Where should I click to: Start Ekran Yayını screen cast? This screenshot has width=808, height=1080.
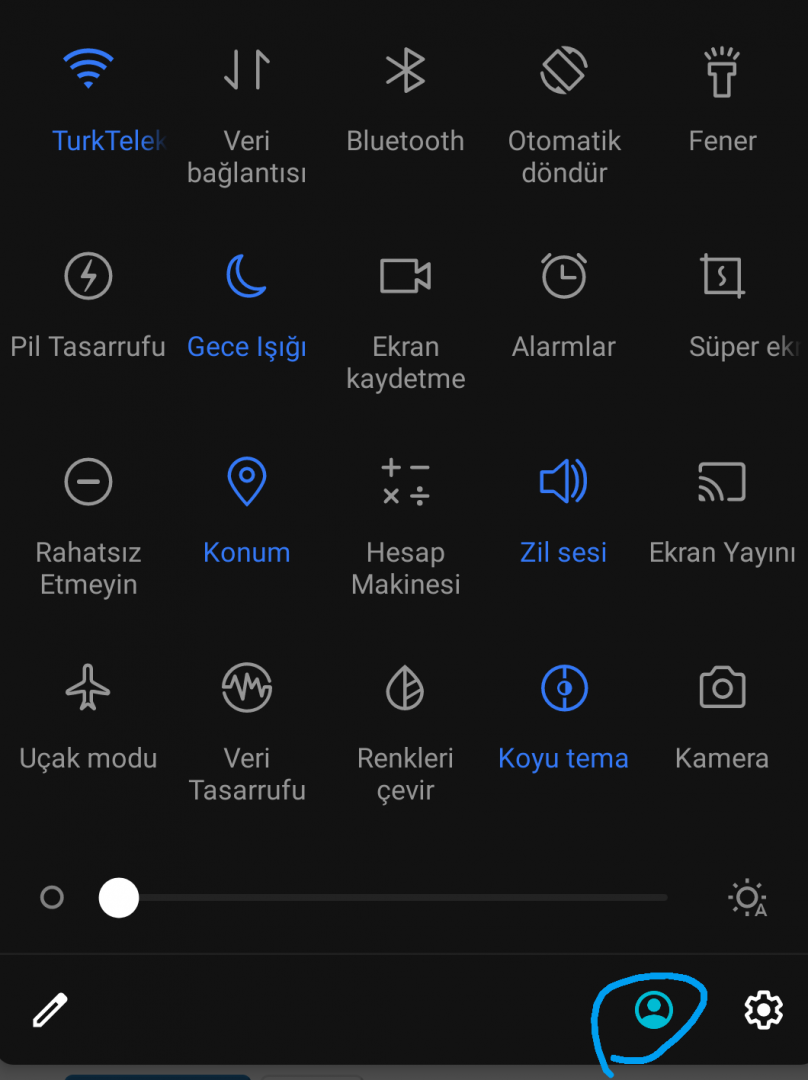click(722, 482)
